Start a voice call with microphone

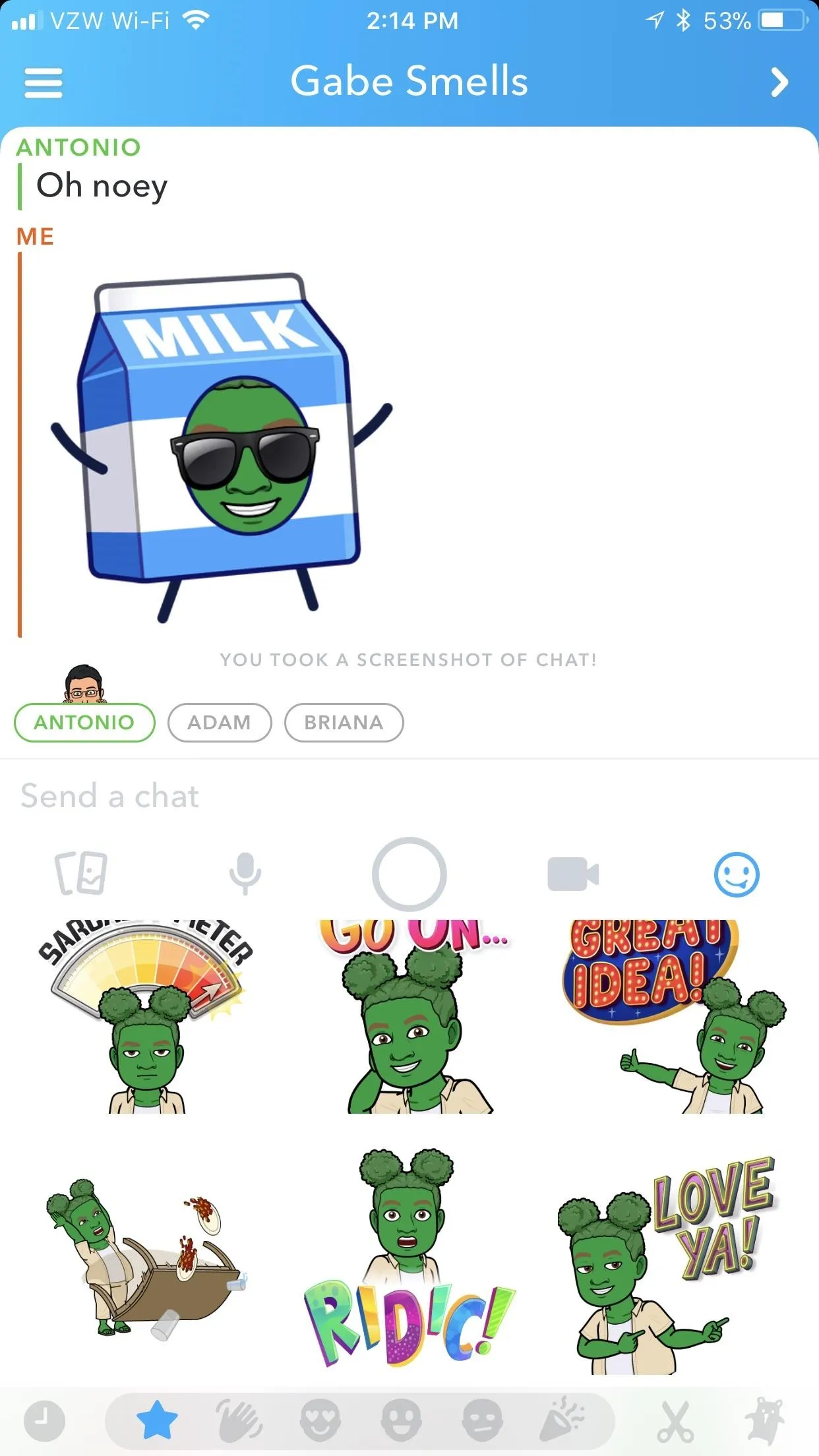pos(245,874)
